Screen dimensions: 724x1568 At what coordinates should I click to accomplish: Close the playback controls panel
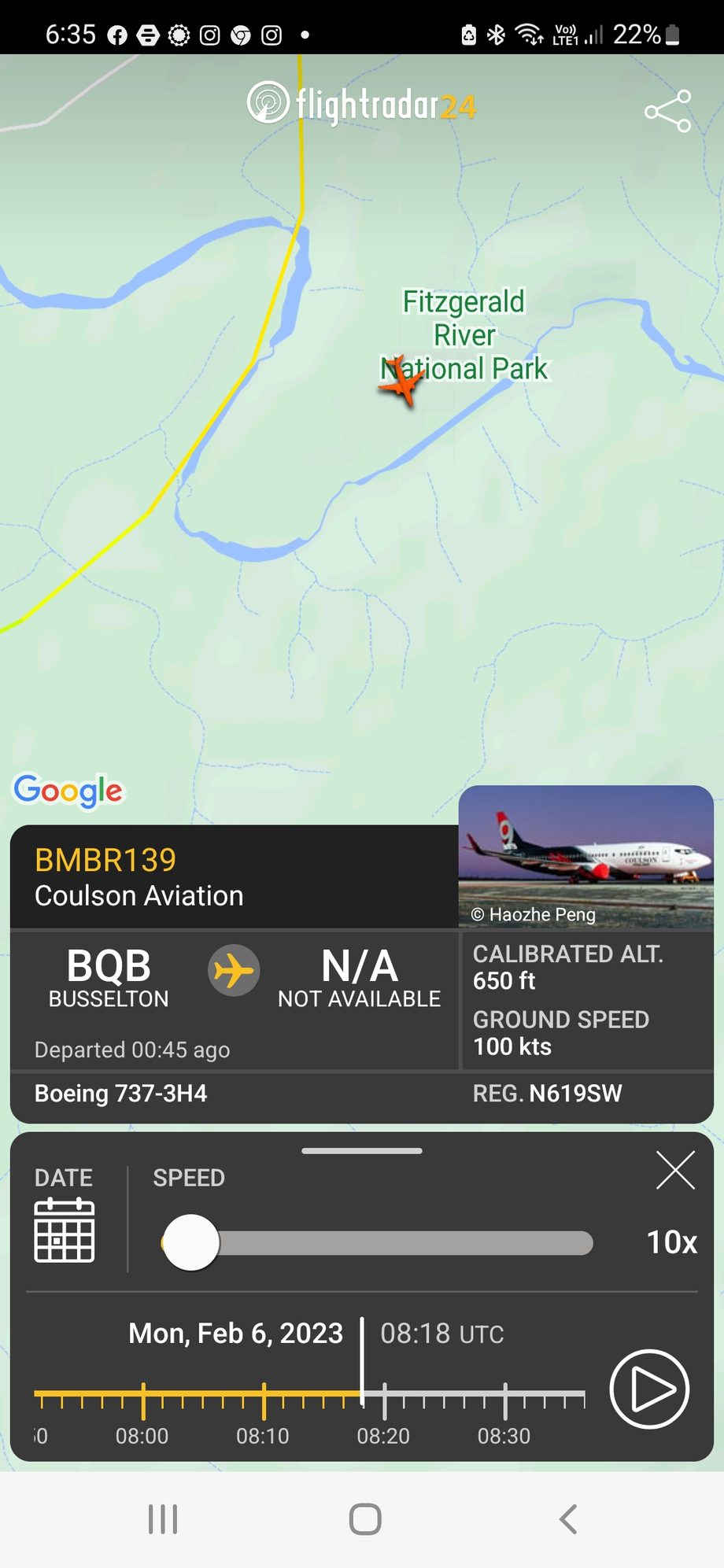675,1170
